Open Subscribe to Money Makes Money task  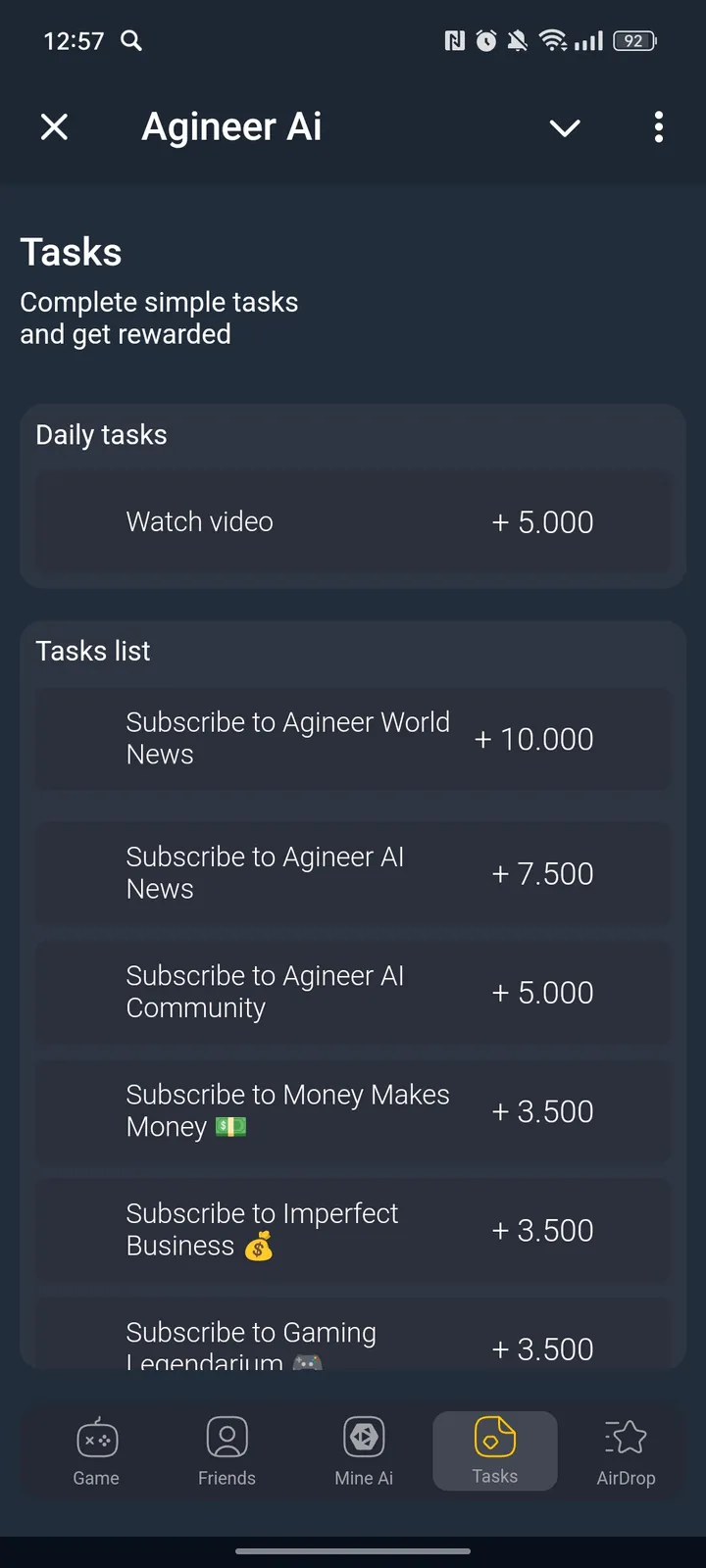(x=353, y=1111)
